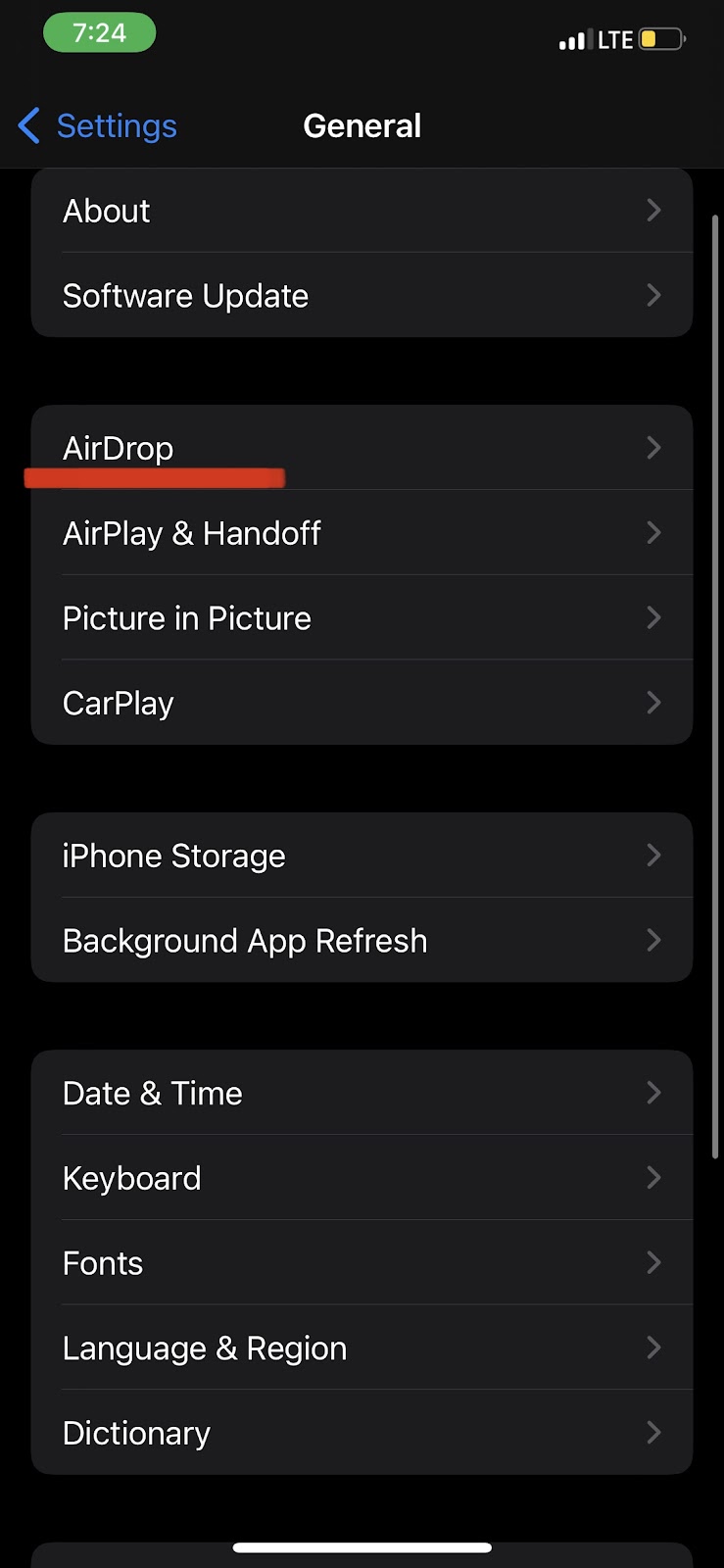Open Dictionary settings

[362, 1433]
